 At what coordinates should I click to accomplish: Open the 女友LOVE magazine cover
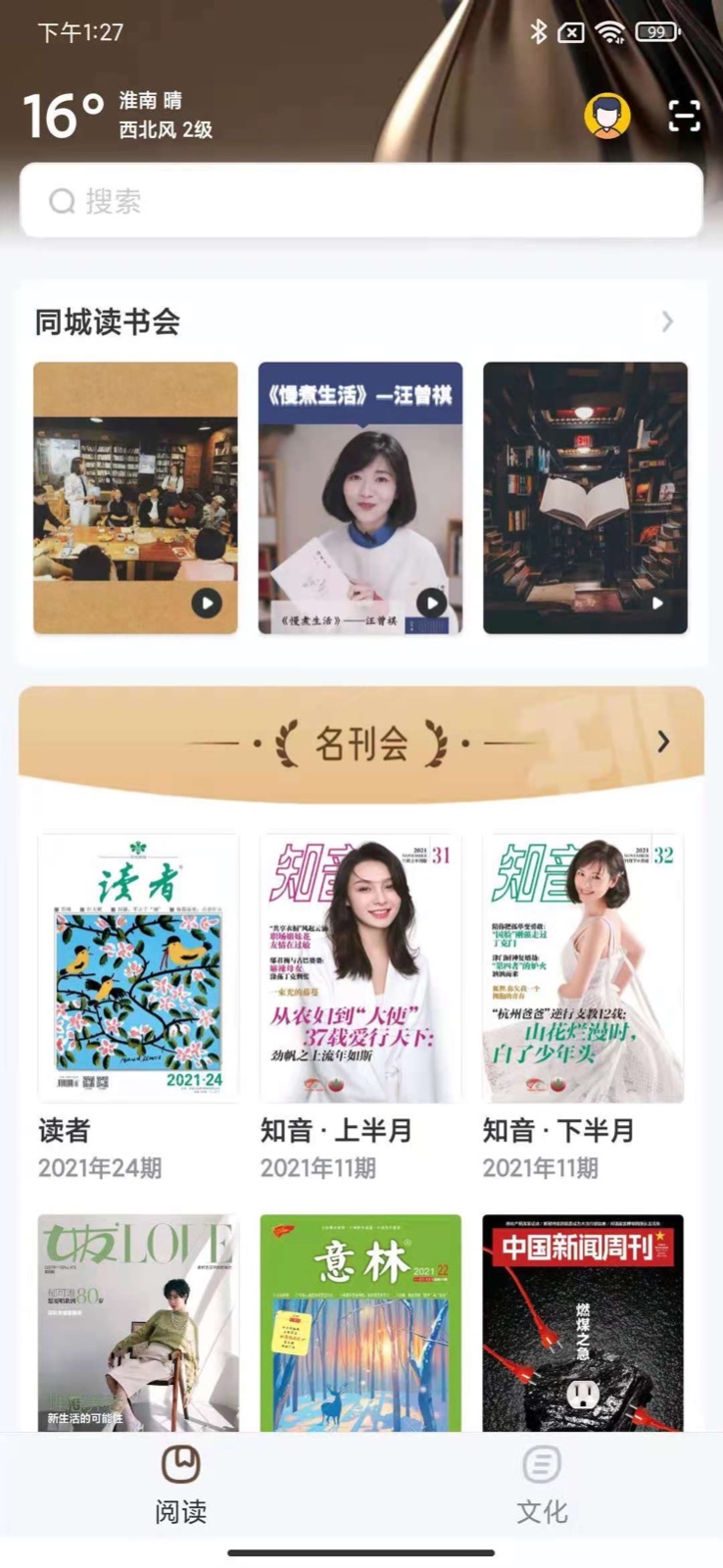pyautogui.click(x=137, y=1321)
